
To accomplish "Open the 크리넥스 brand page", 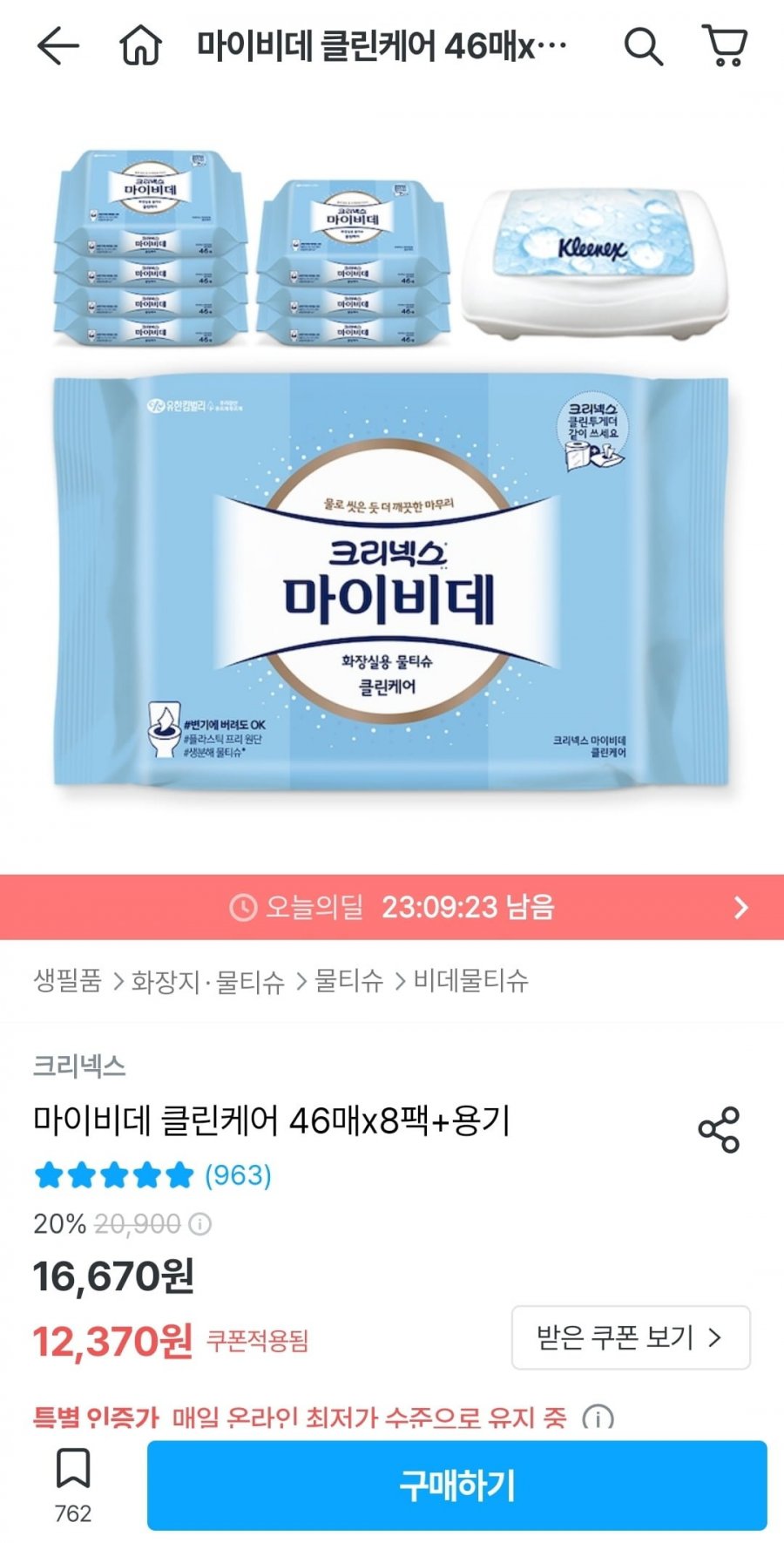I will point(79,1066).
